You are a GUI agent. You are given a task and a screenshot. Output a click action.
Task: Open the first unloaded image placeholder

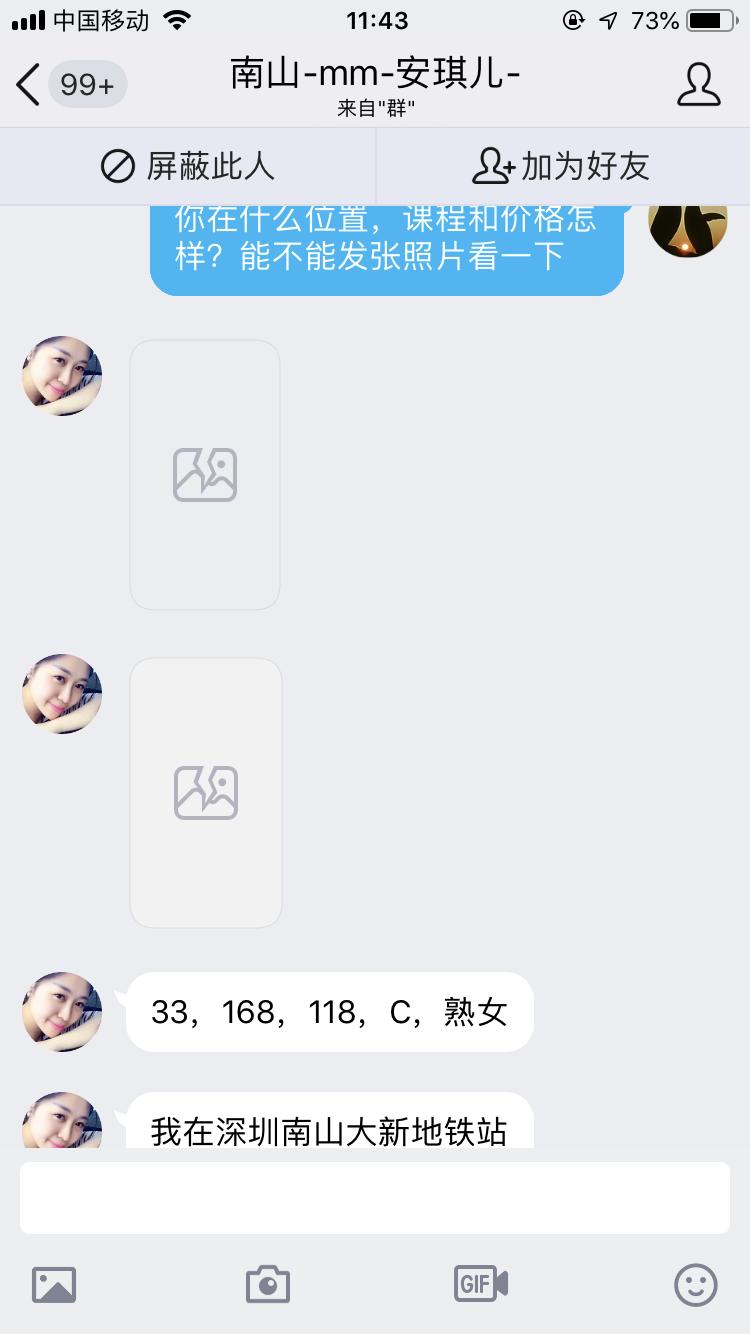coord(204,473)
